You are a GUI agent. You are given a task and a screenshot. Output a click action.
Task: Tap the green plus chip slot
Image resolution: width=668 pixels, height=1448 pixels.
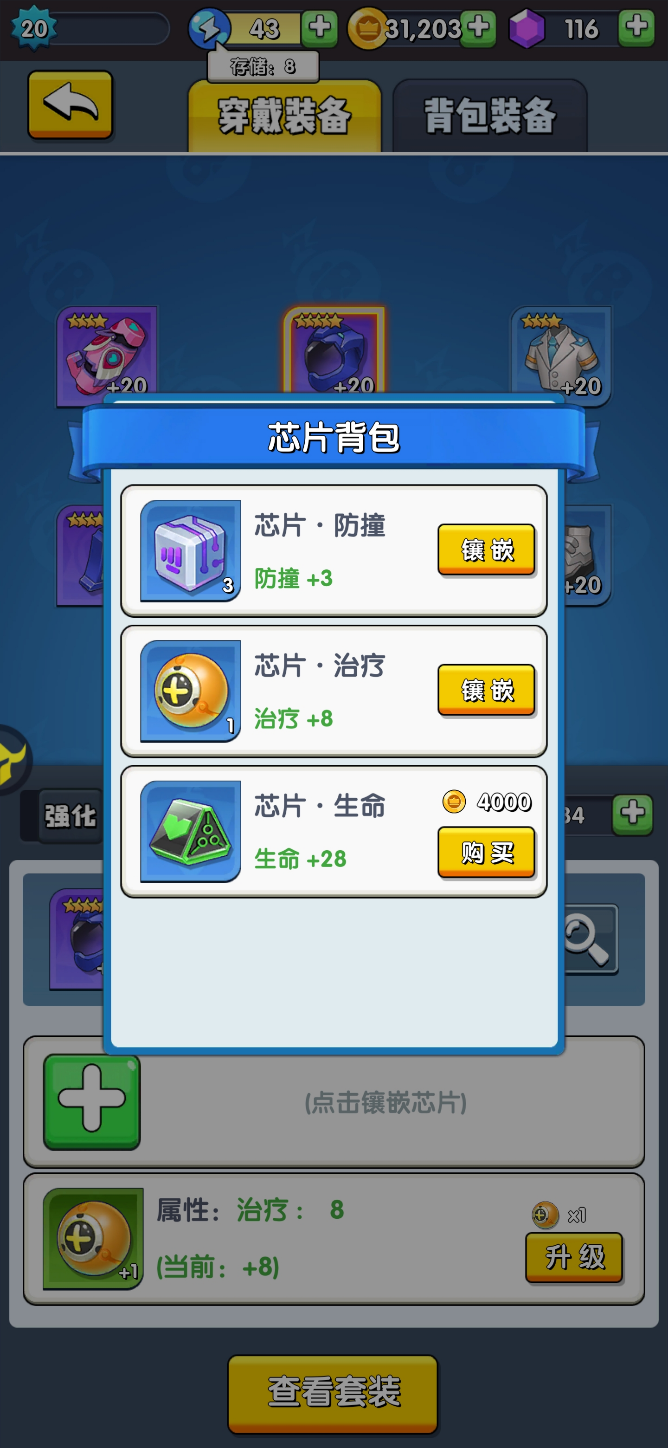click(x=92, y=1101)
